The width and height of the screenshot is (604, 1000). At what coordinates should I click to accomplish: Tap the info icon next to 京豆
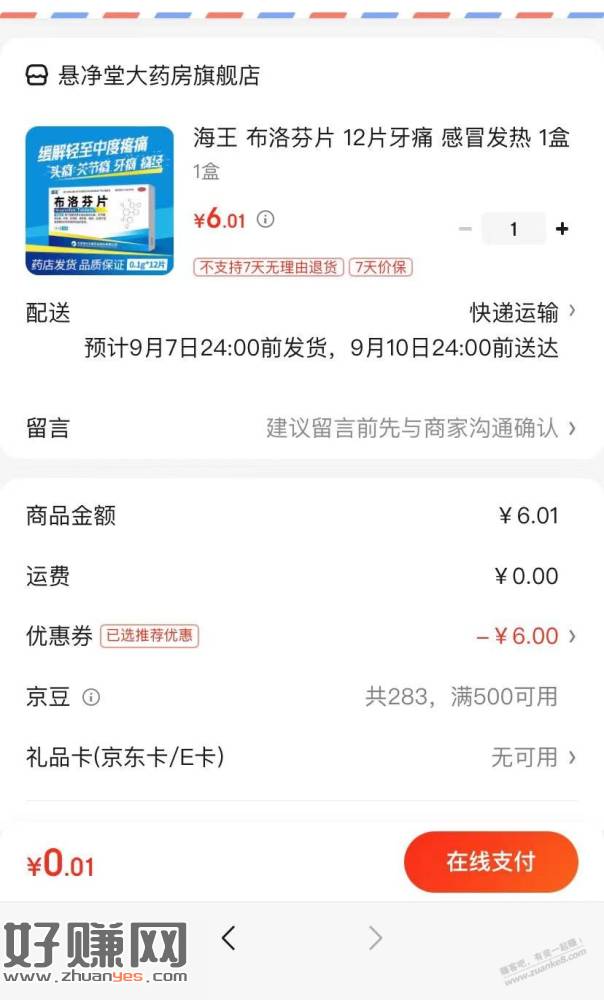(91, 697)
